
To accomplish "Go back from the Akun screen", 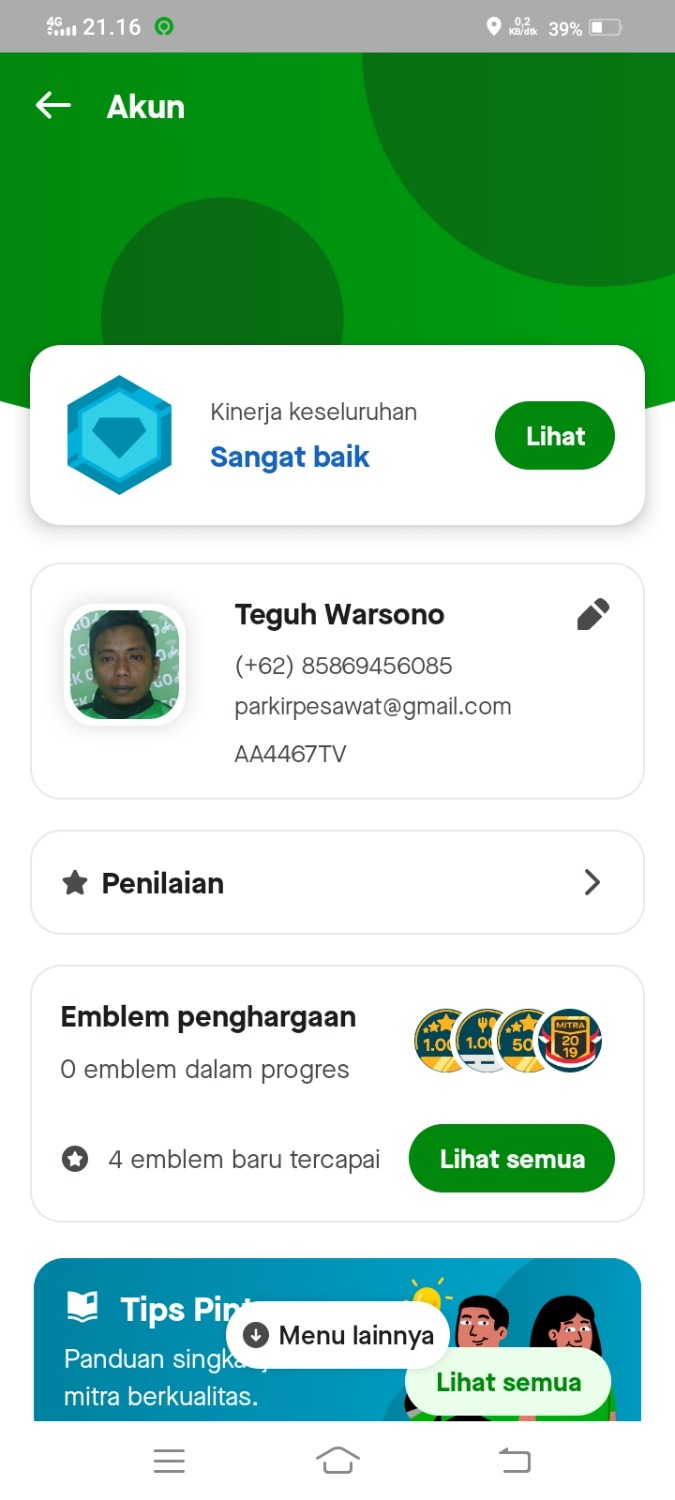I will 53,106.
